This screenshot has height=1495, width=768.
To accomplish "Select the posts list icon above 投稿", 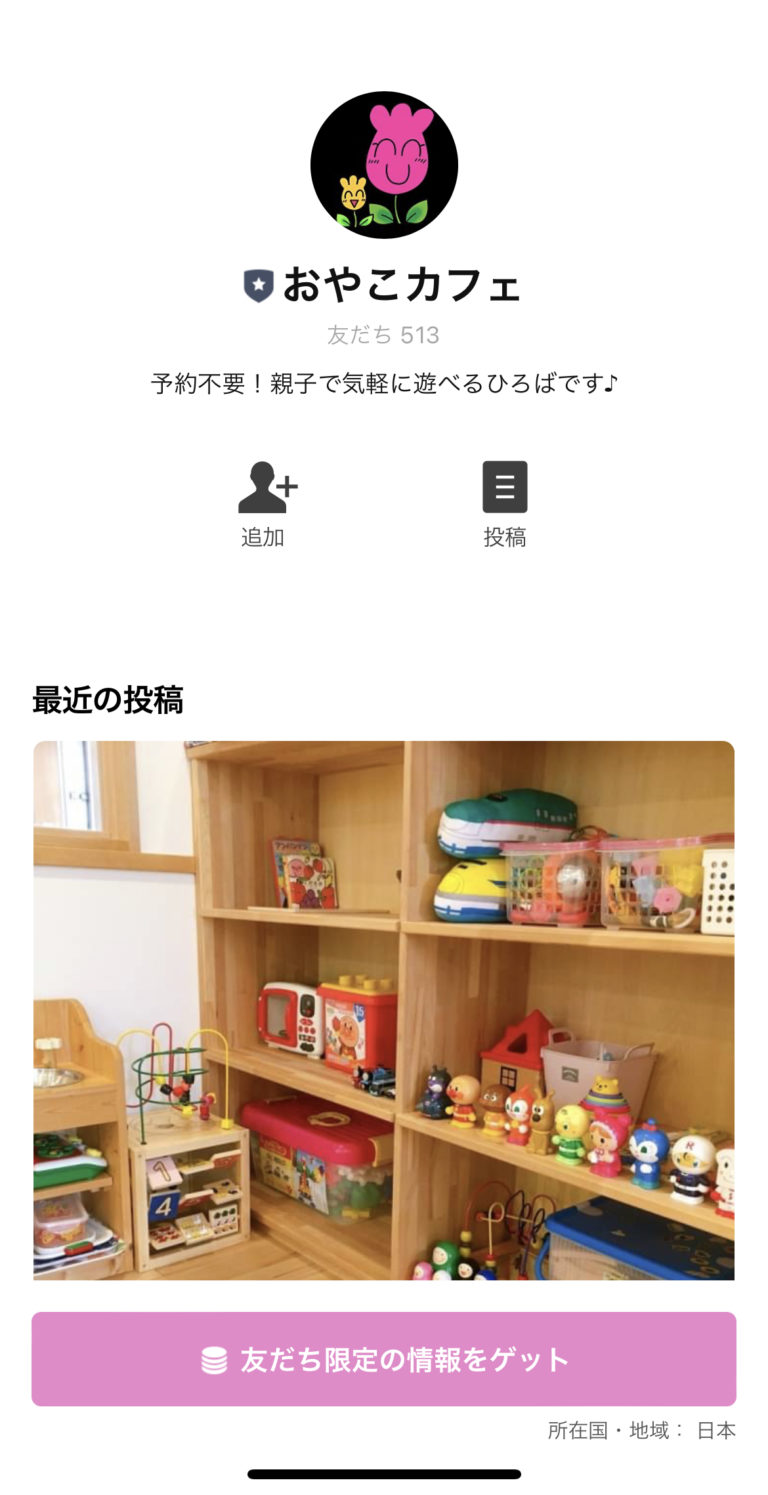I will [505, 487].
